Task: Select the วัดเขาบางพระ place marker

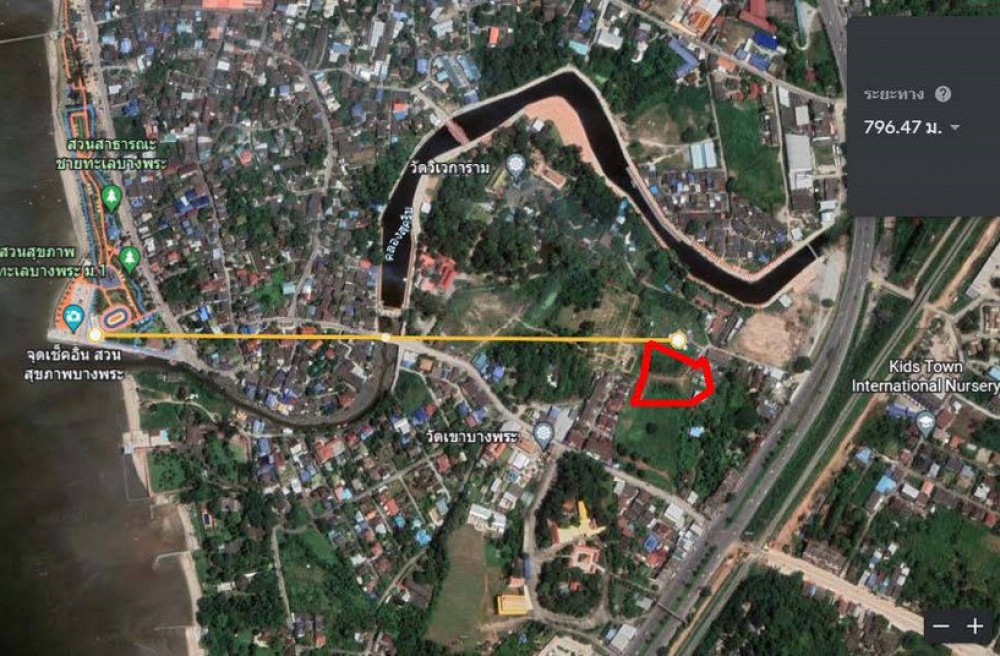Action: 543,433
